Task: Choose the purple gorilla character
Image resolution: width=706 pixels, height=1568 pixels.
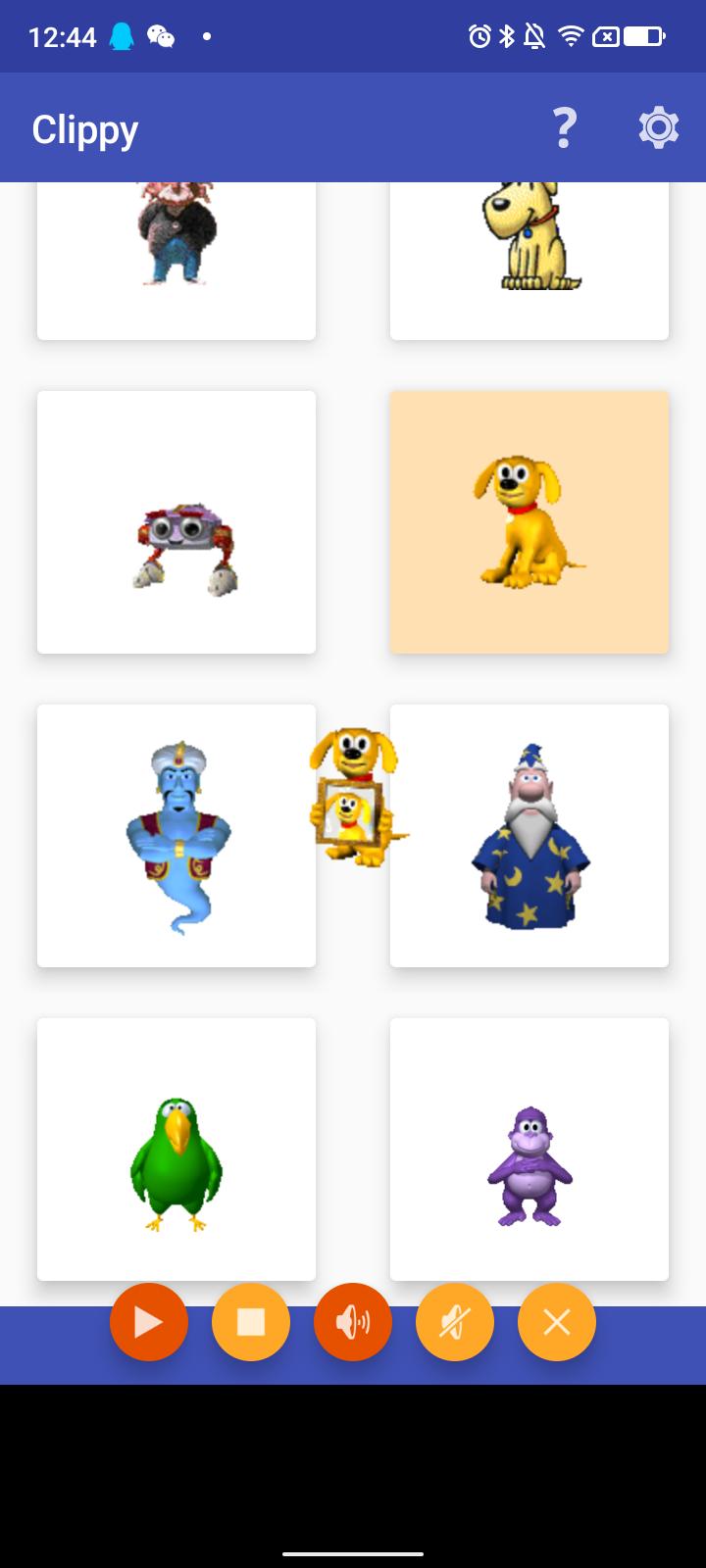Action: point(529,1150)
